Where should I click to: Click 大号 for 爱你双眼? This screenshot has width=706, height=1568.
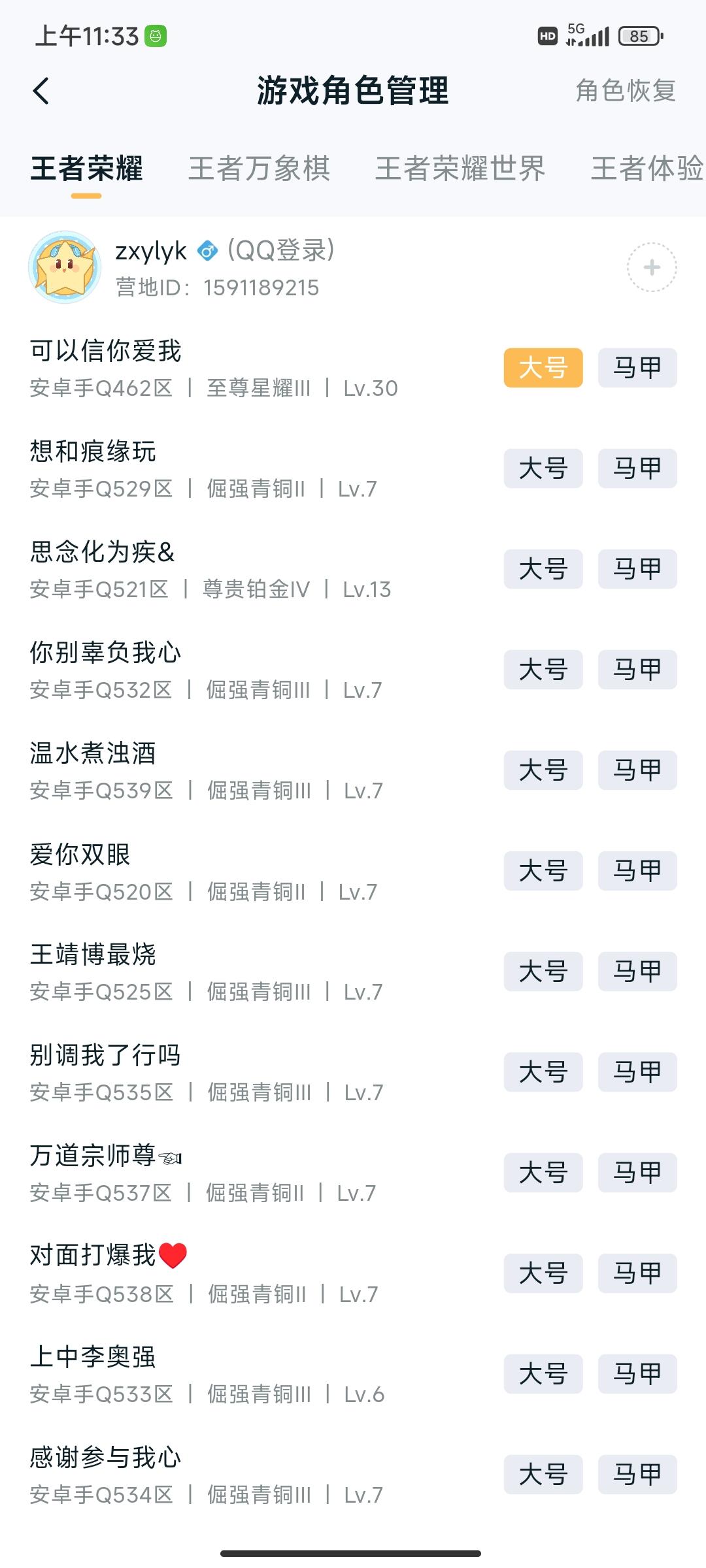click(x=543, y=871)
